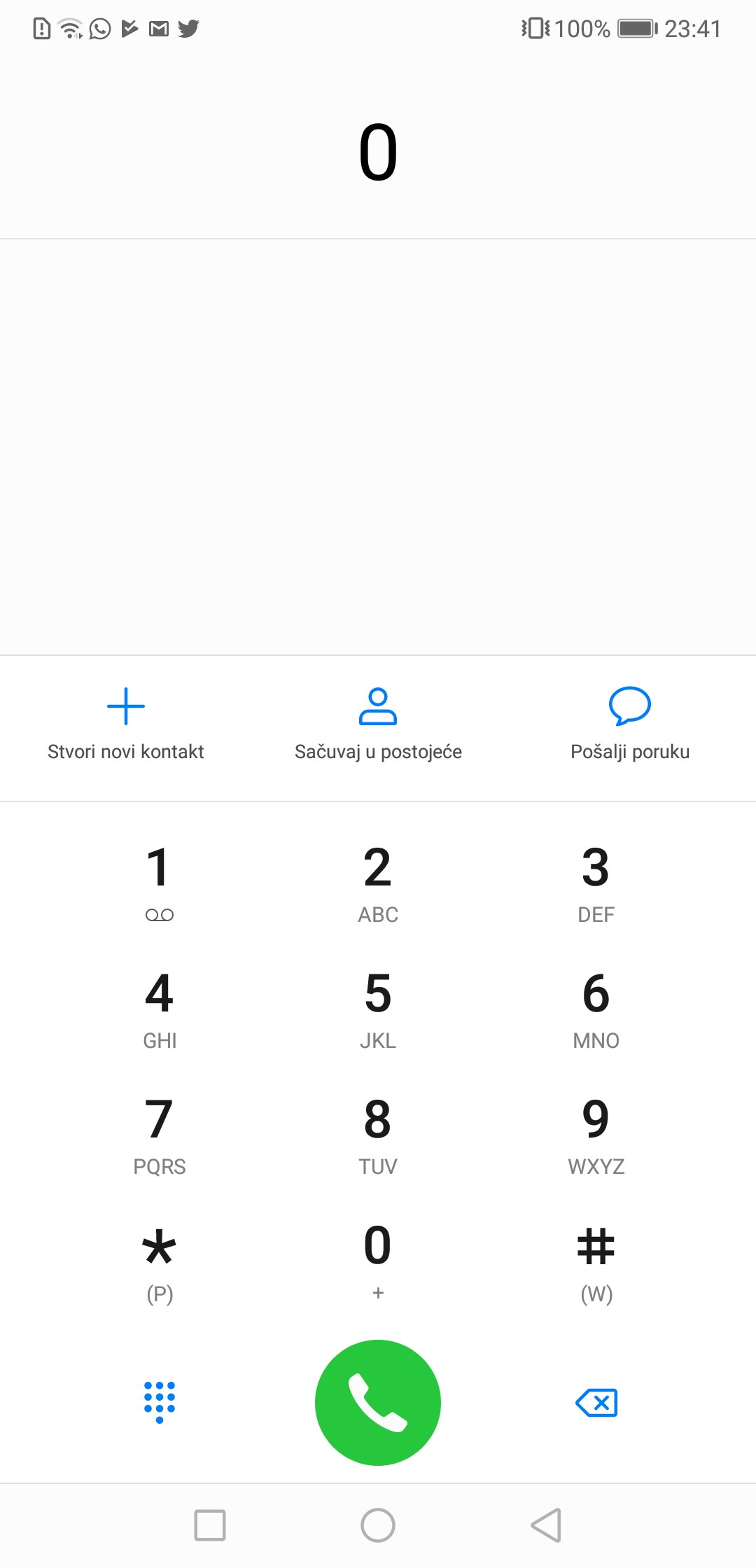The height and width of the screenshot is (1568, 756).
Task: Dial the 7 PQRS key
Action: [160, 1134]
